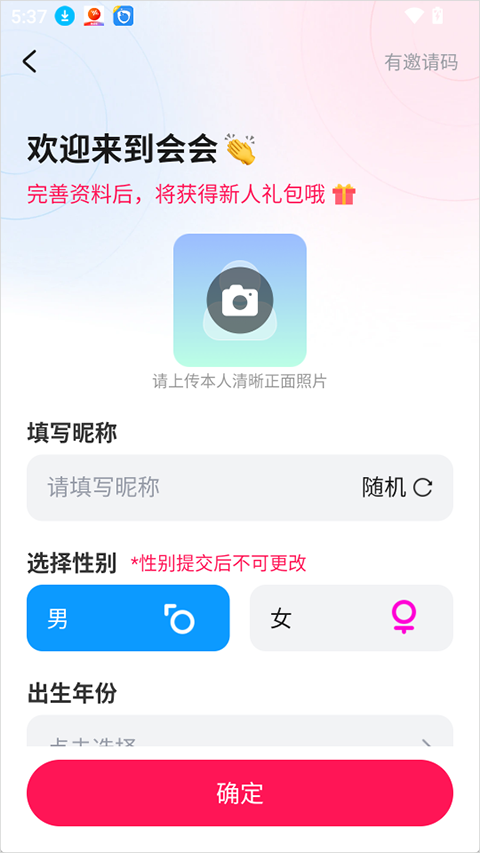Generate a random nickname with 随机
The image size is (480, 853).
pos(397,487)
